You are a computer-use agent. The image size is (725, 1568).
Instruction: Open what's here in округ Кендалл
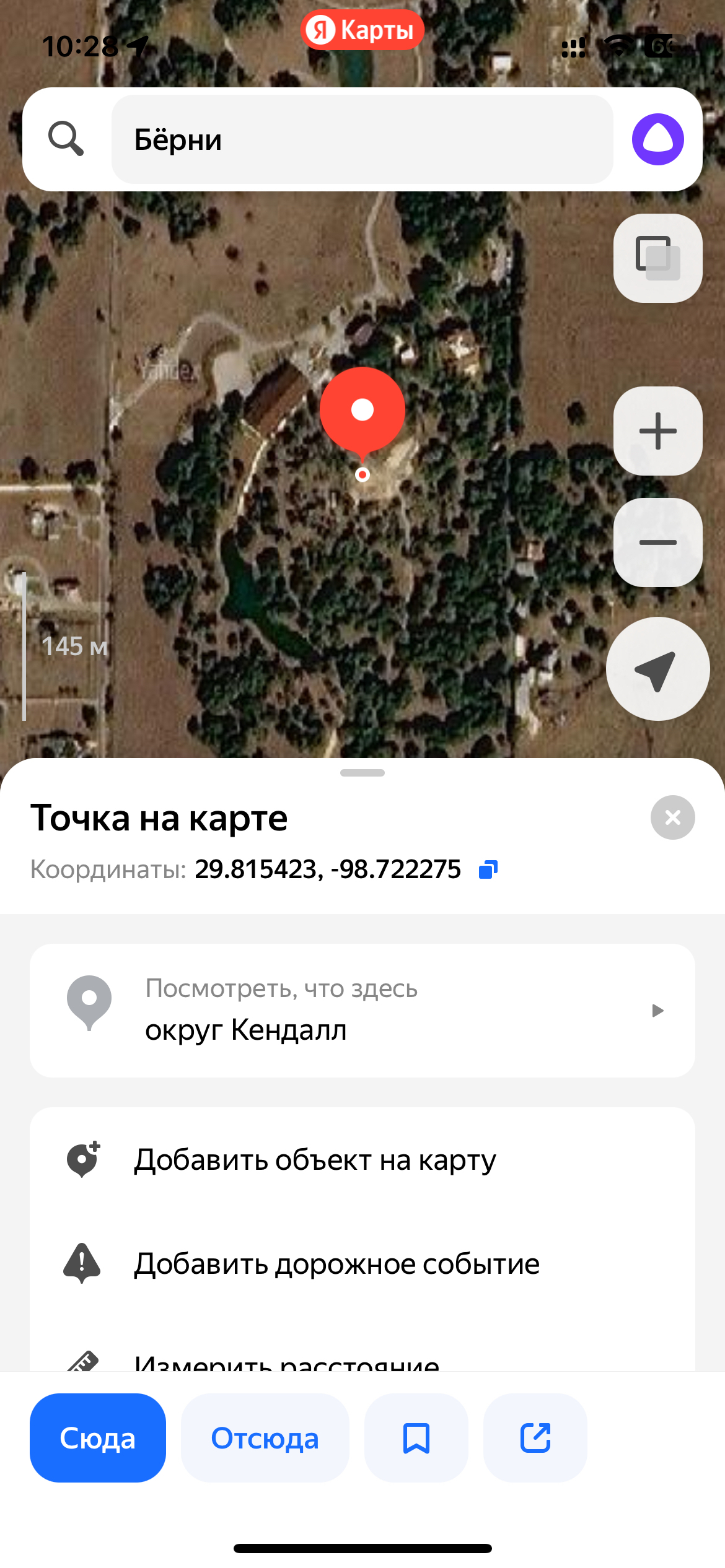[x=362, y=1011]
